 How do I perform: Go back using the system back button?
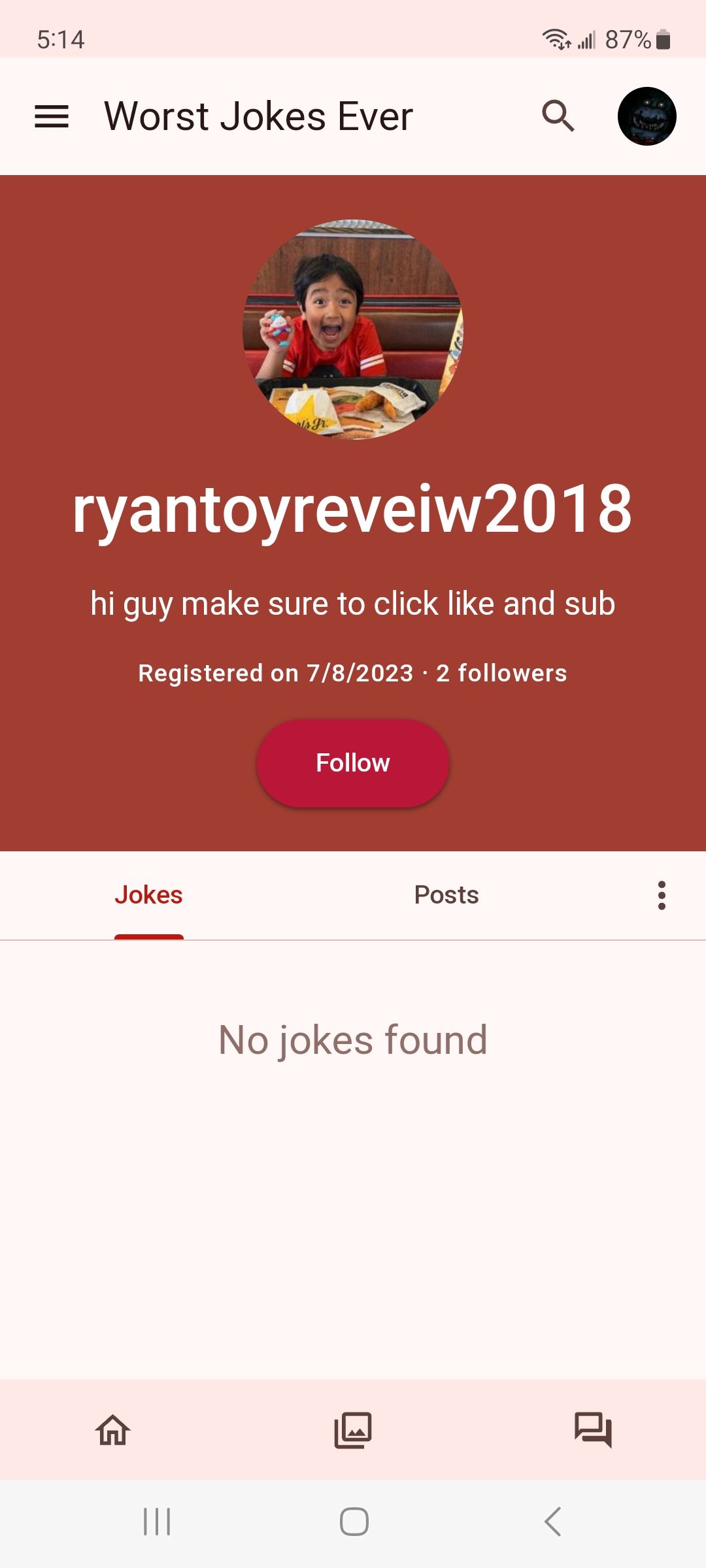pyautogui.click(x=553, y=1521)
